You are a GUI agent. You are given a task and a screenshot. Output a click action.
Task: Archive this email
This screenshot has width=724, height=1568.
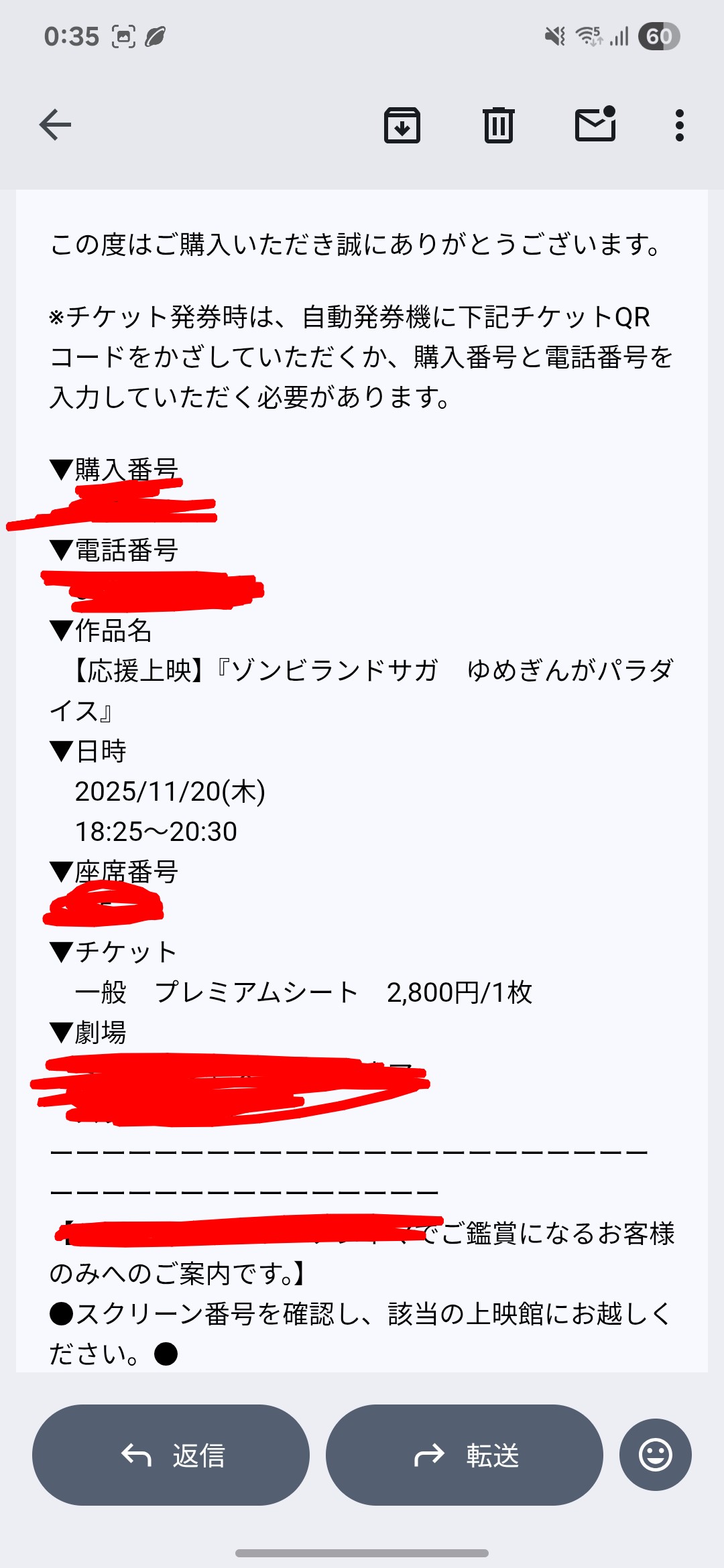402,125
